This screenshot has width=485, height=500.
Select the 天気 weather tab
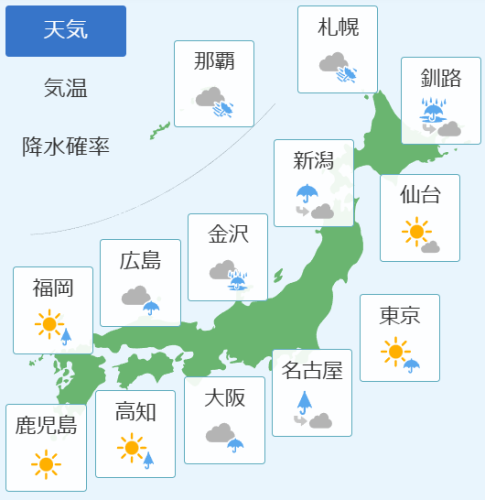(66, 31)
